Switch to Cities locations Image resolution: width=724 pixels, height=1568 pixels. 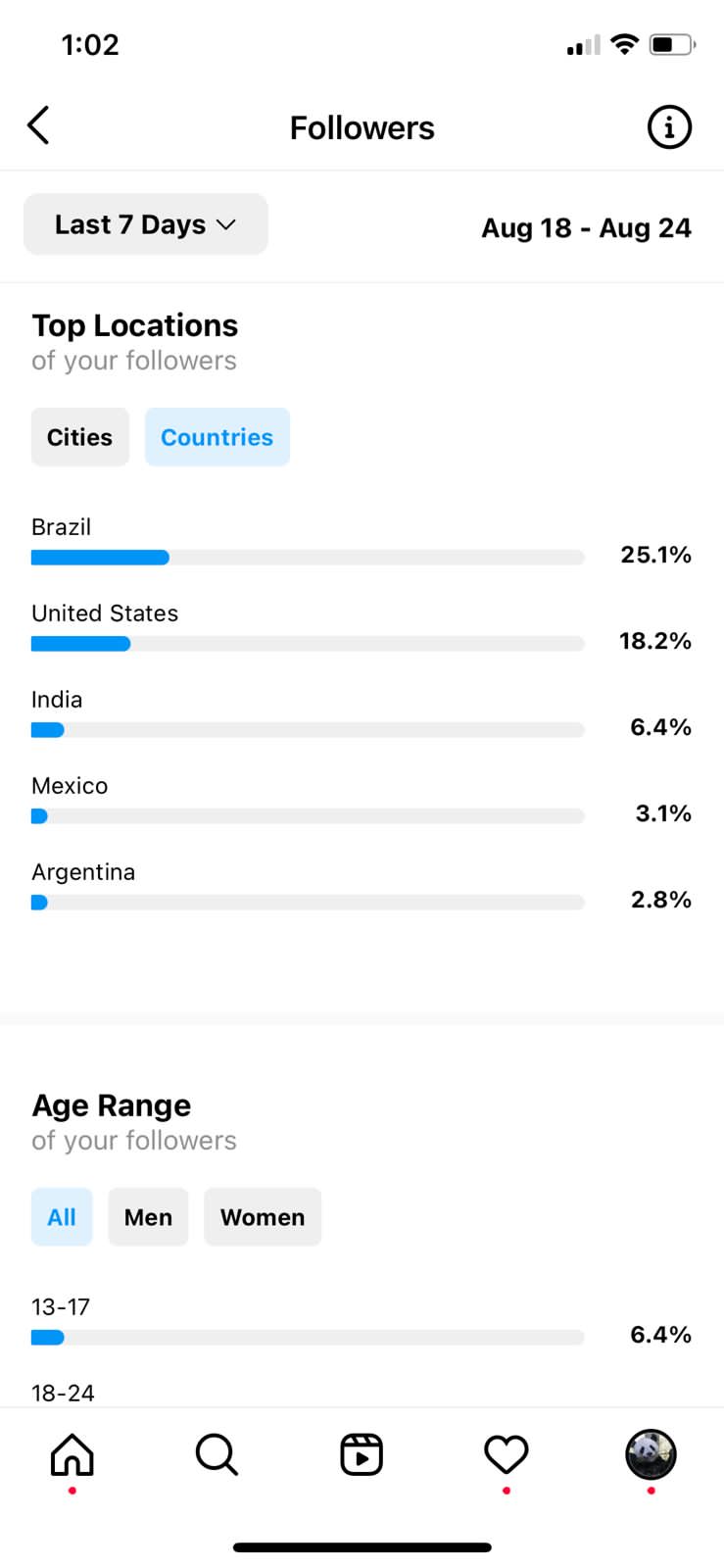tap(80, 437)
